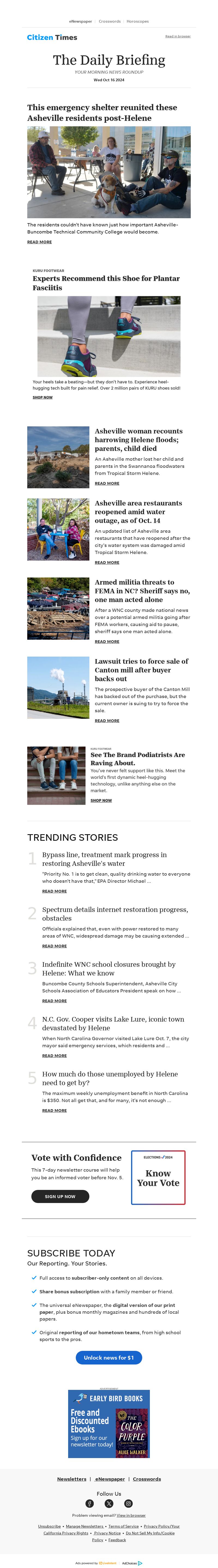Screen dimensions: 218x1568
Task: Tap Unsubscribe in the footer
Action: coord(49,1526)
